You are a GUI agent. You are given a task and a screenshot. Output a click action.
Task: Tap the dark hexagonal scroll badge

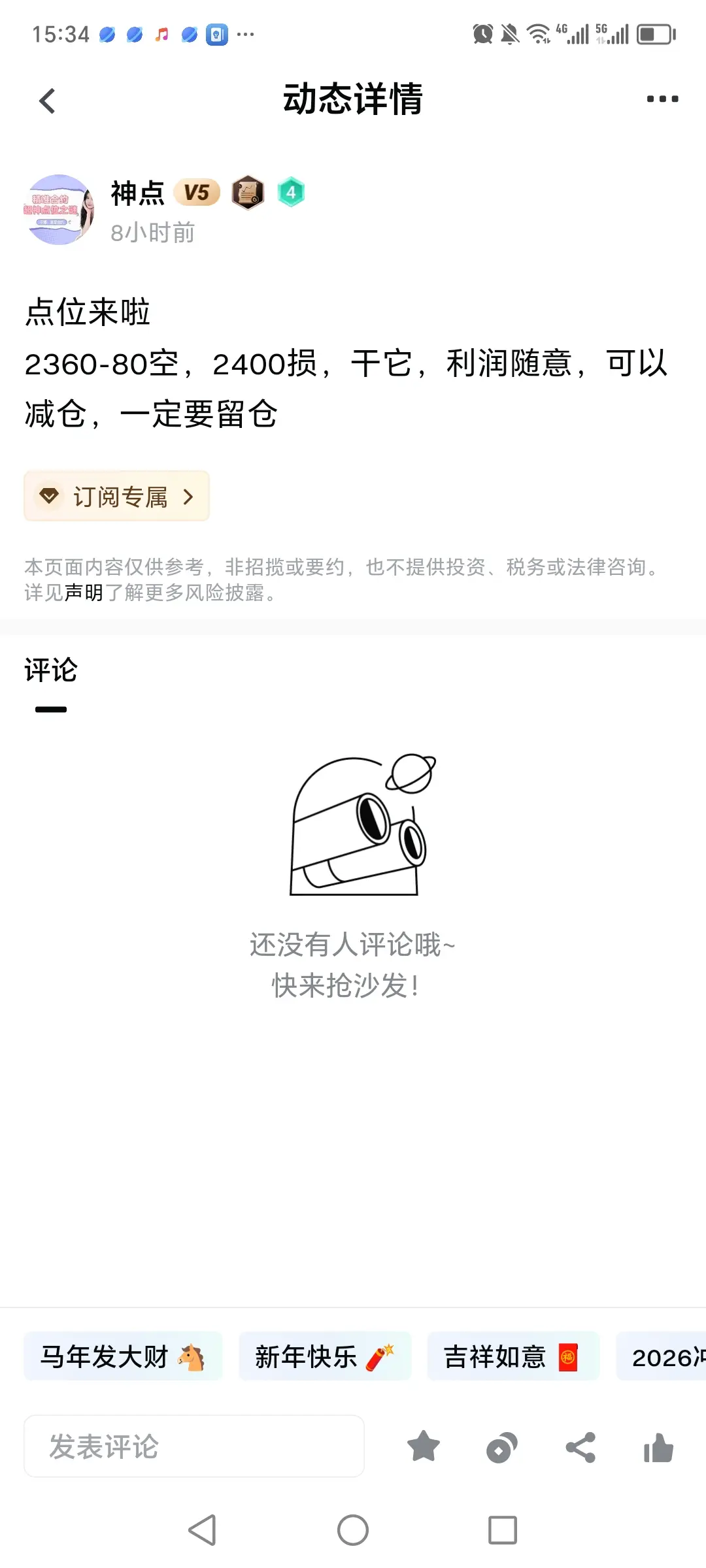[248, 191]
